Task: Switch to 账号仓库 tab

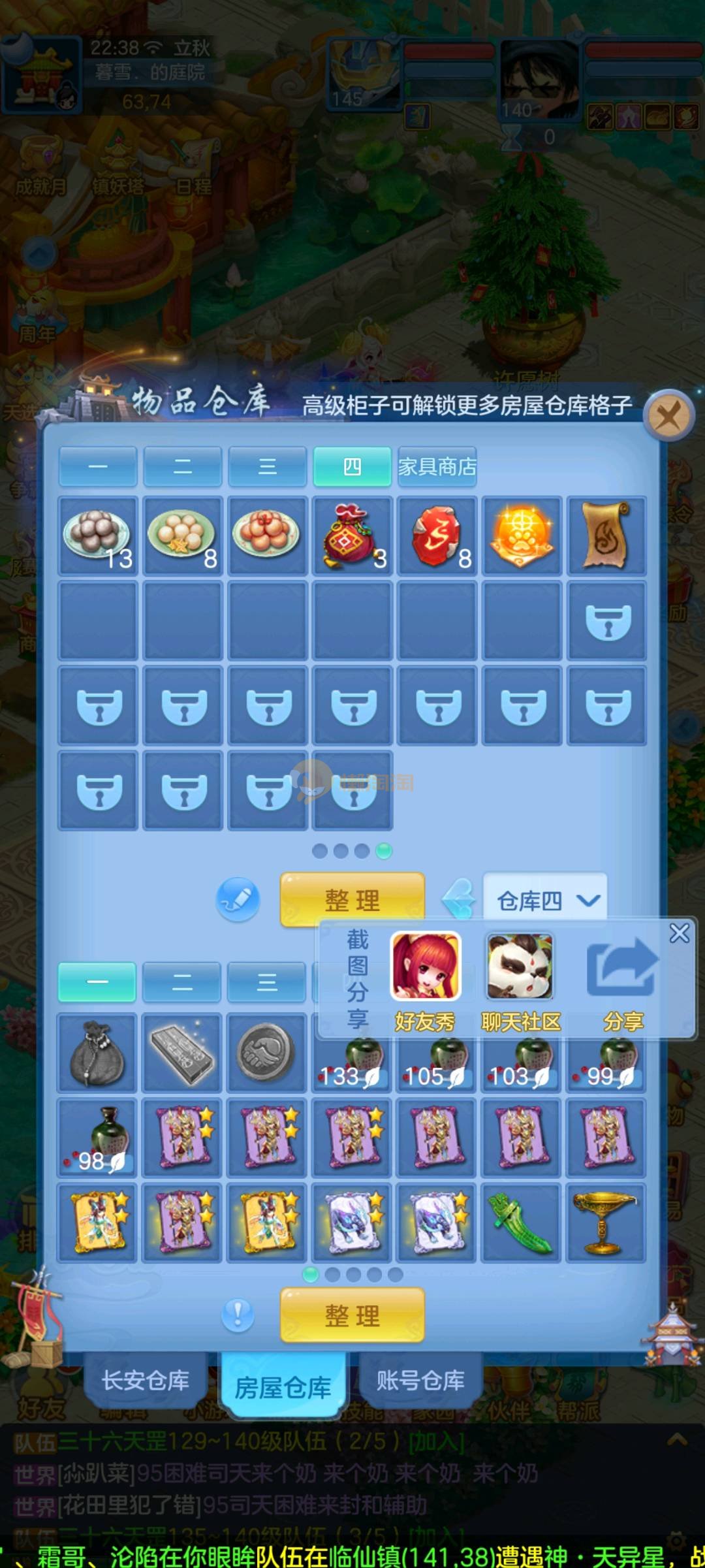Action: pos(420,1380)
